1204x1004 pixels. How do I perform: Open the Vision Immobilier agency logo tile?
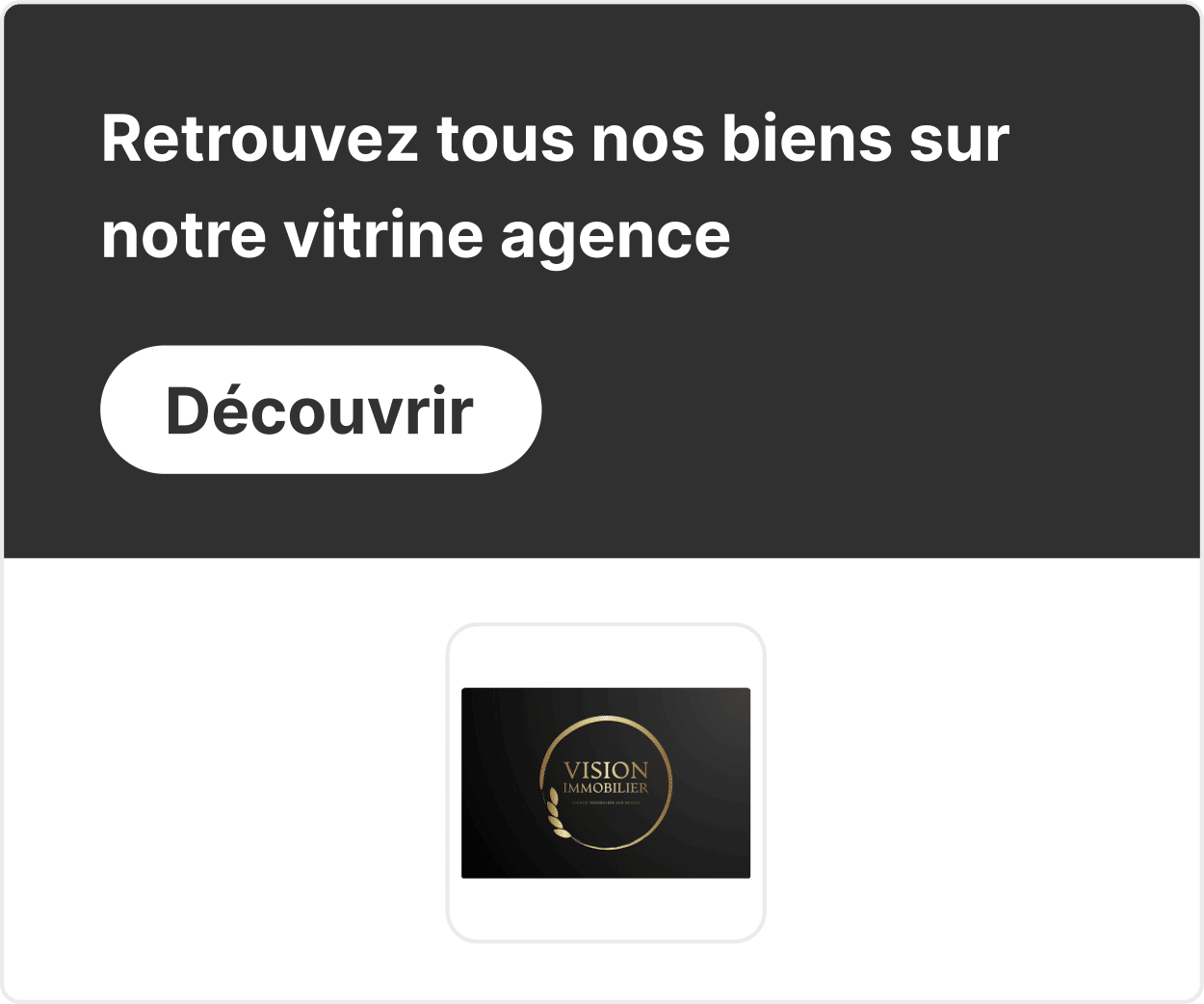click(x=606, y=782)
